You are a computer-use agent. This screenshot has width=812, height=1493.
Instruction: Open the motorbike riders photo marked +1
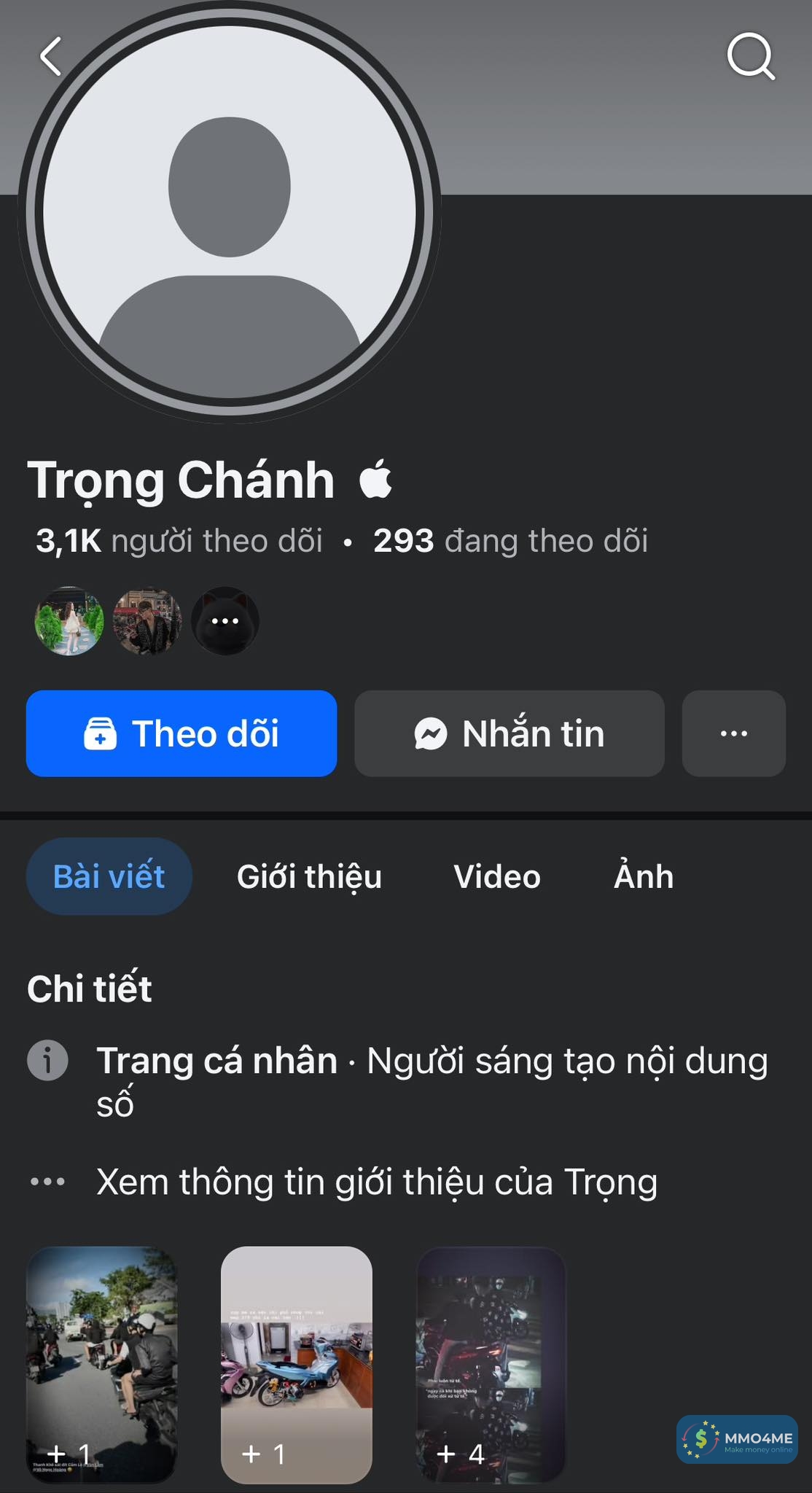pos(102,1364)
